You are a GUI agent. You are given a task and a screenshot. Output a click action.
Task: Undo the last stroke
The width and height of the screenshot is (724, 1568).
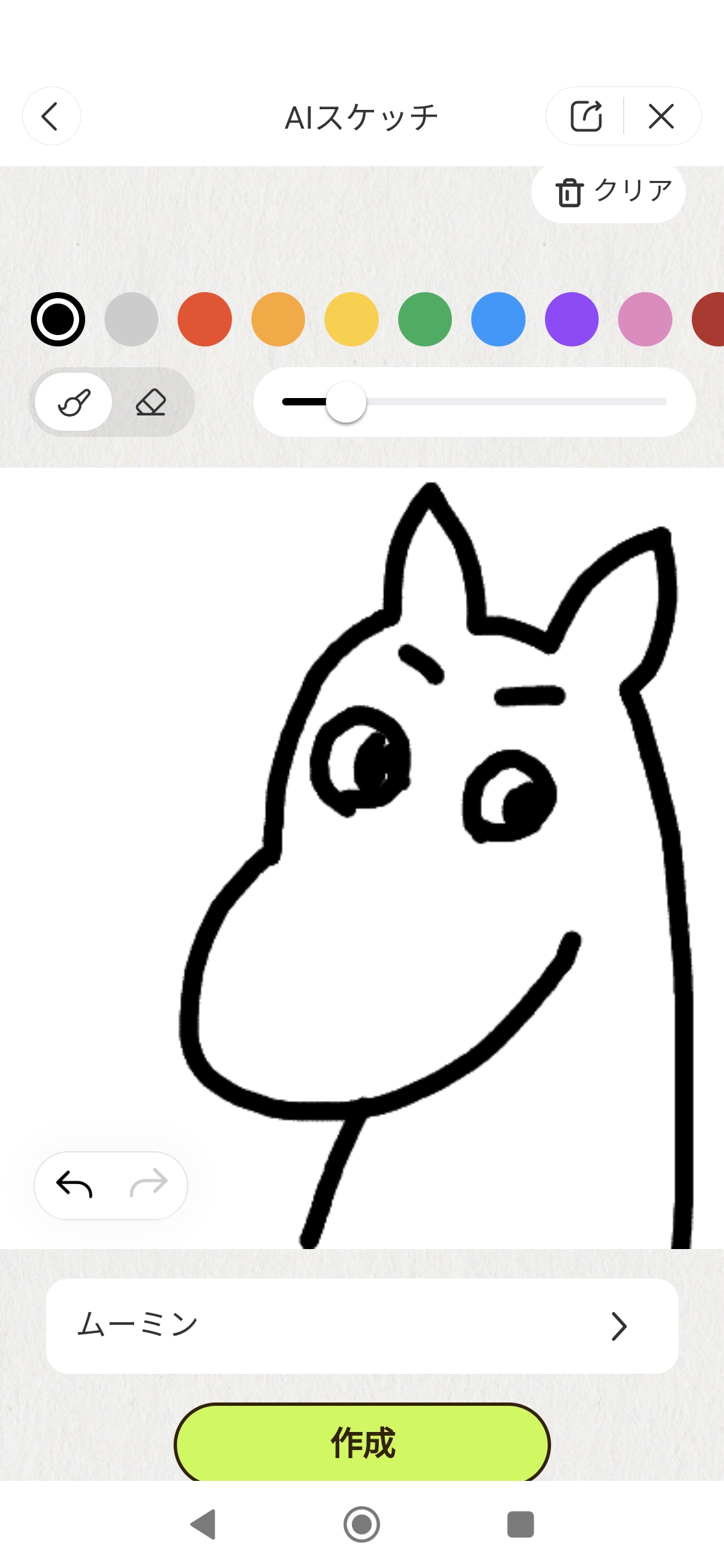[74, 1185]
